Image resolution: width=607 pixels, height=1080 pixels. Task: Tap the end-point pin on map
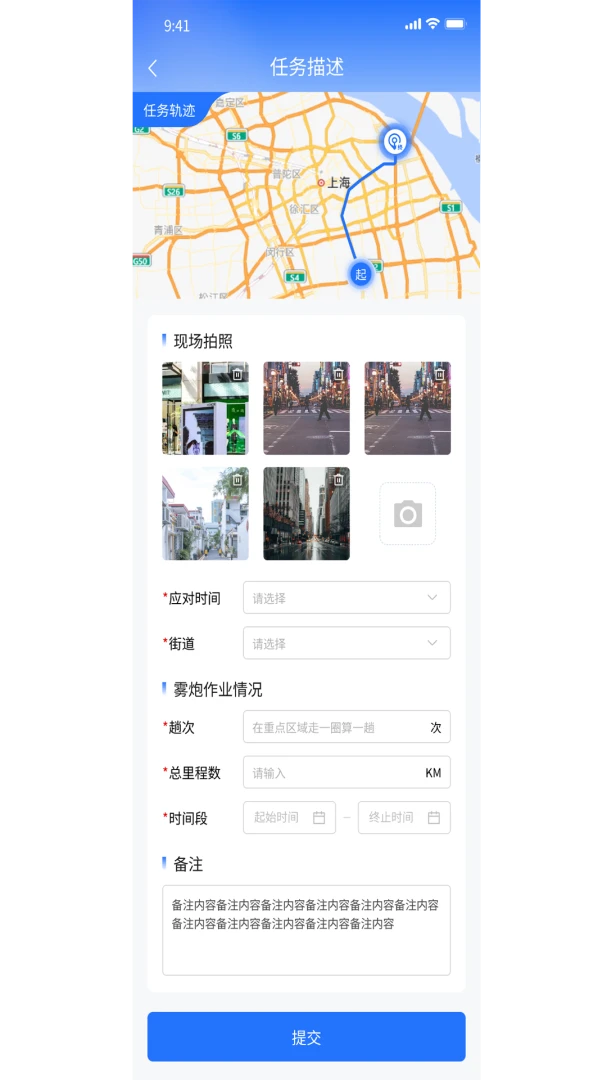click(x=395, y=143)
